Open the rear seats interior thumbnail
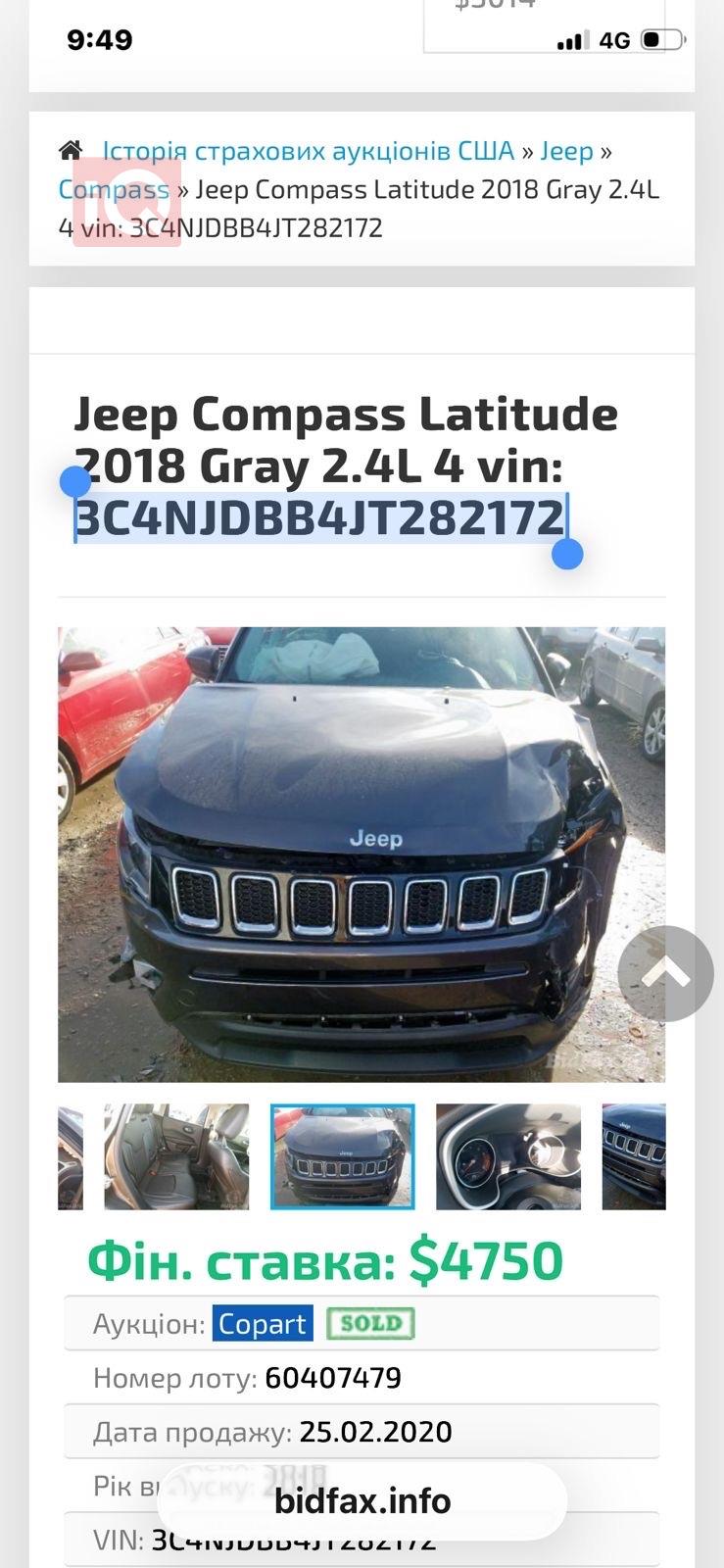 [x=175, y=1156]
